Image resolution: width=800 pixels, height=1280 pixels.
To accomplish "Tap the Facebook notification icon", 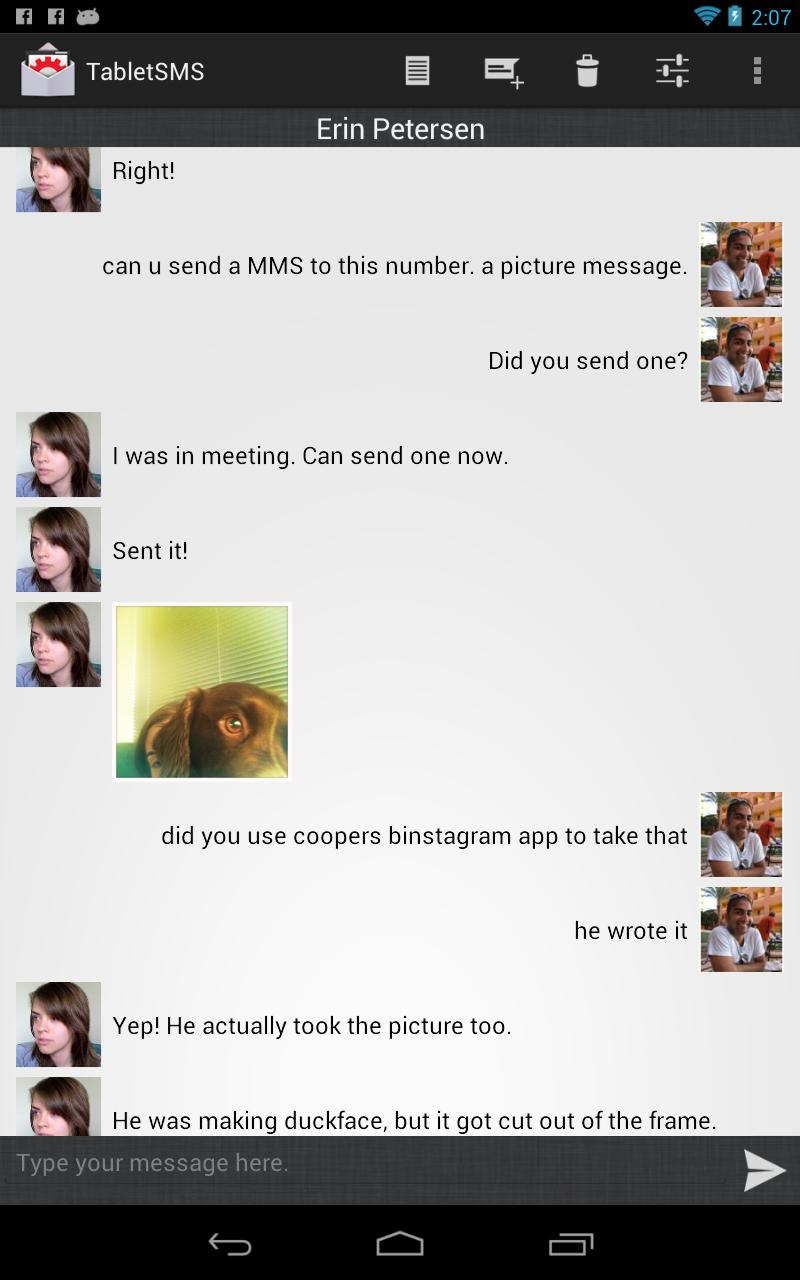I will tap(22, 15).
